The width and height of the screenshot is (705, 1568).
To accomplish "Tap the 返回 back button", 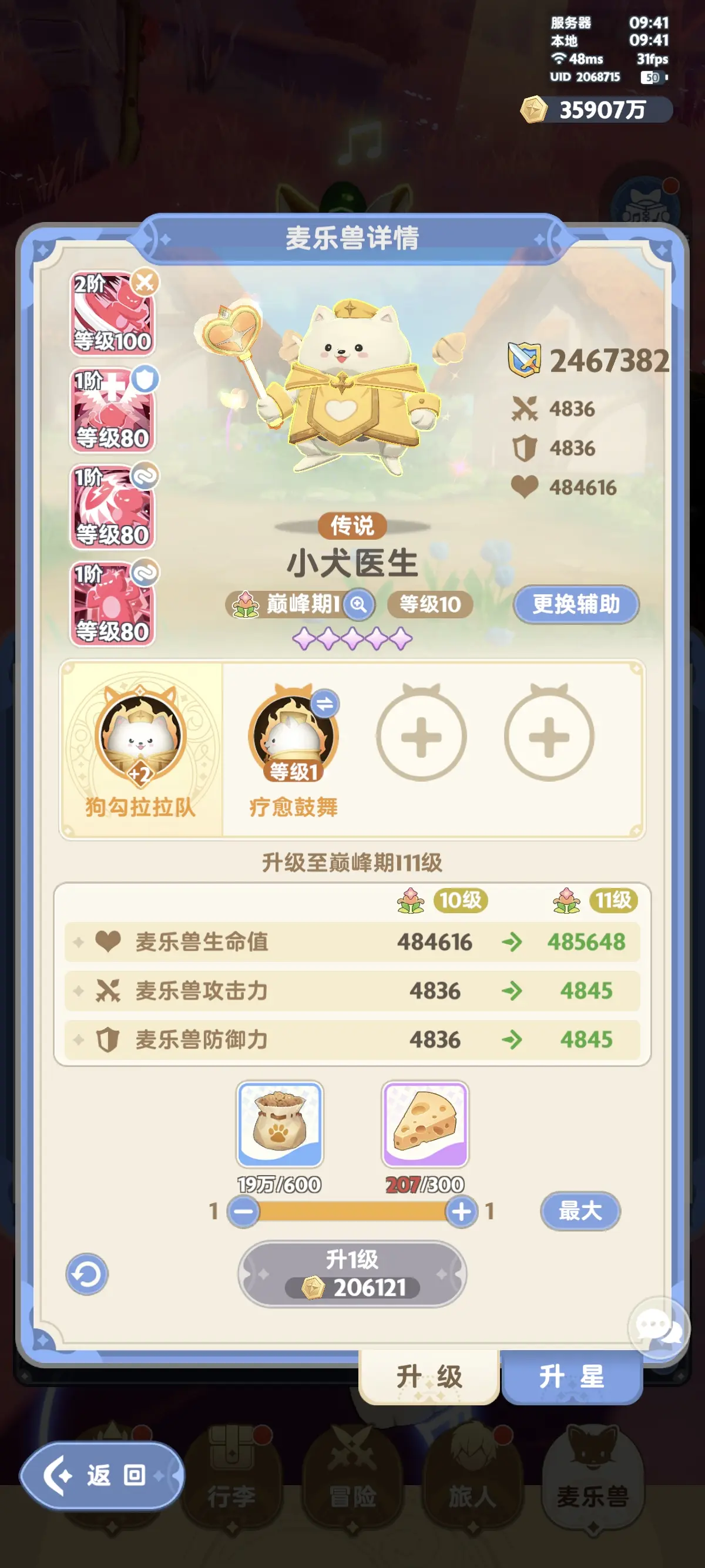I will pyautogui.click(x=101, y=1475).
